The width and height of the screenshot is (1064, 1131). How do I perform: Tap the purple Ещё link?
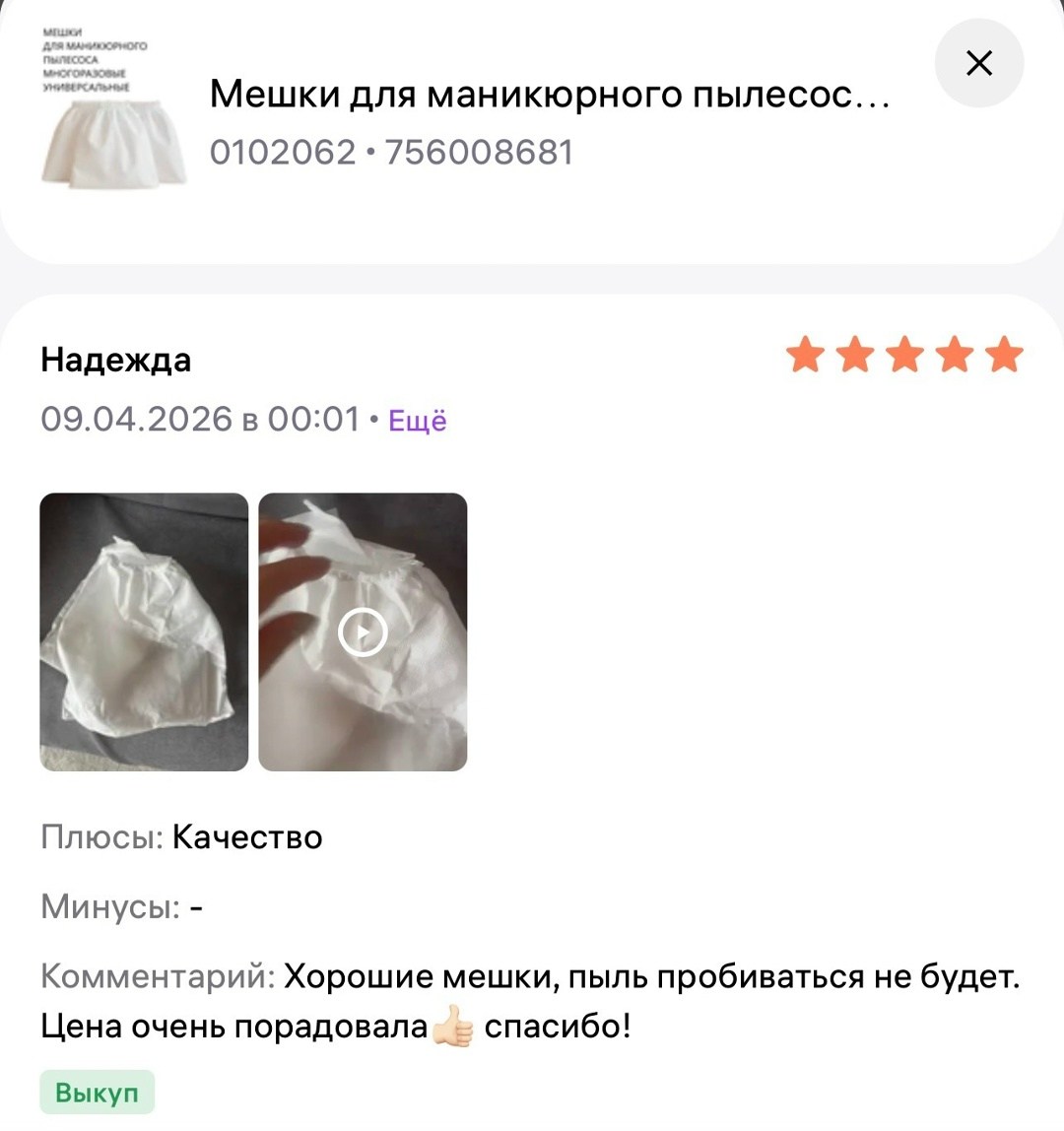click(x=418, y=421)
